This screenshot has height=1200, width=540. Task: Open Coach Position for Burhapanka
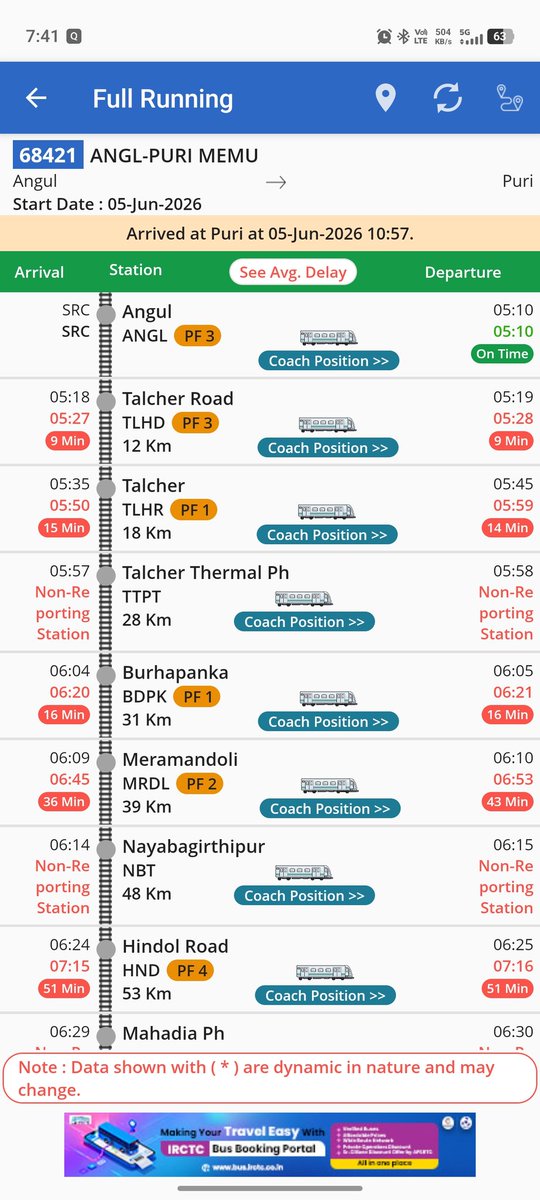328,721
